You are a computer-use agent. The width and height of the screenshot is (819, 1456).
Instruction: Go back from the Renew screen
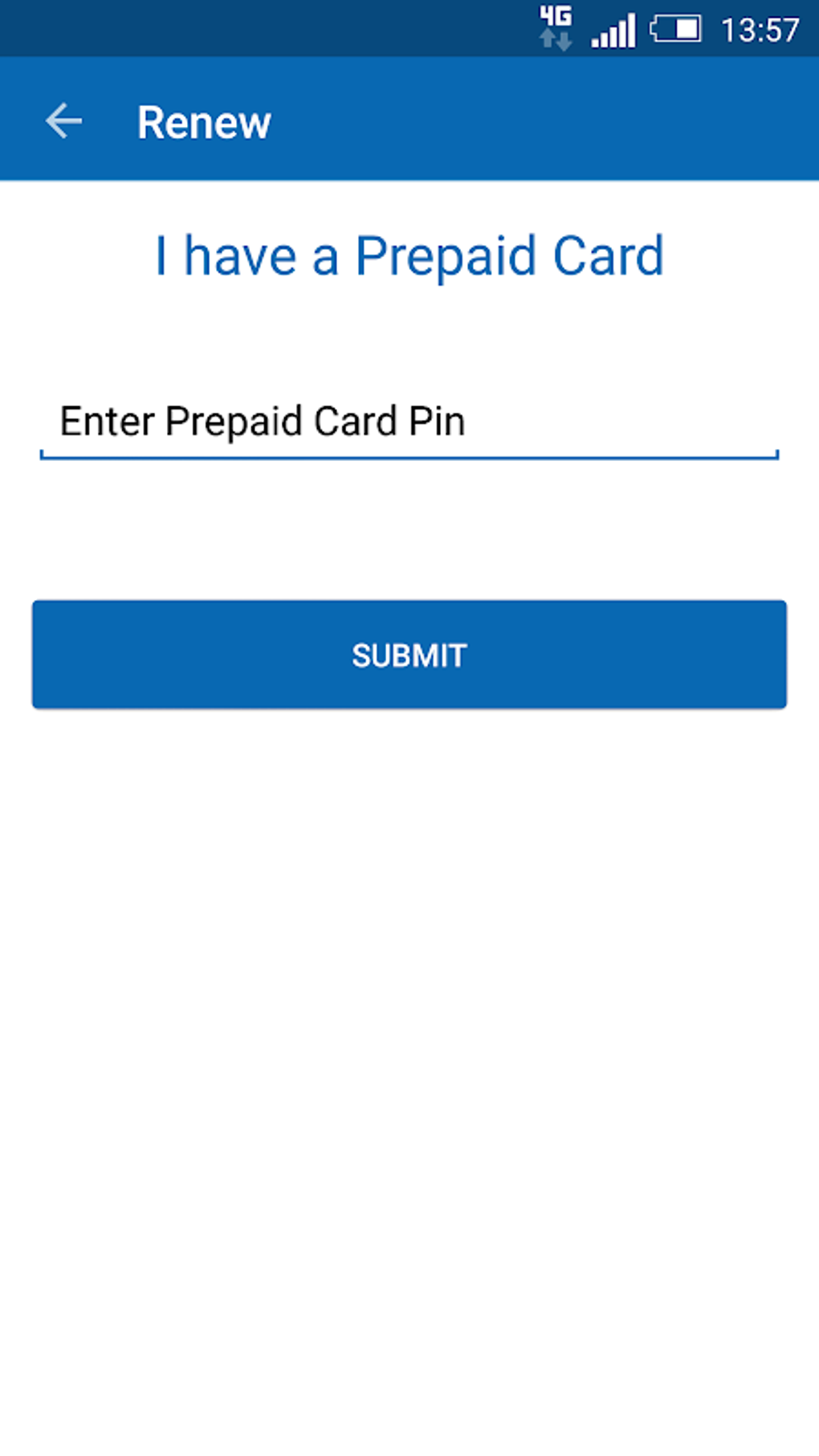point(64,121)
